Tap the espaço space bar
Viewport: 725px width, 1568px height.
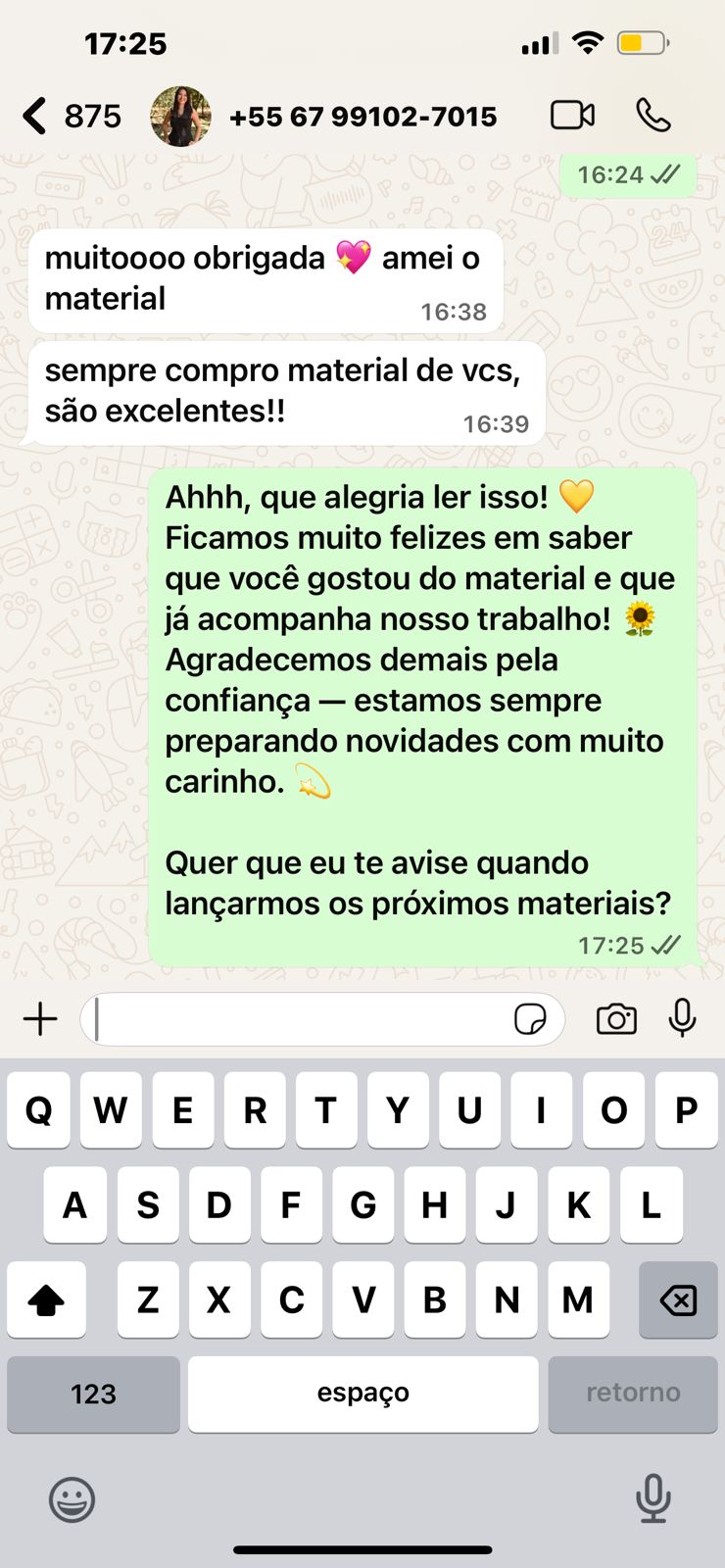(x=362, y=1394)
